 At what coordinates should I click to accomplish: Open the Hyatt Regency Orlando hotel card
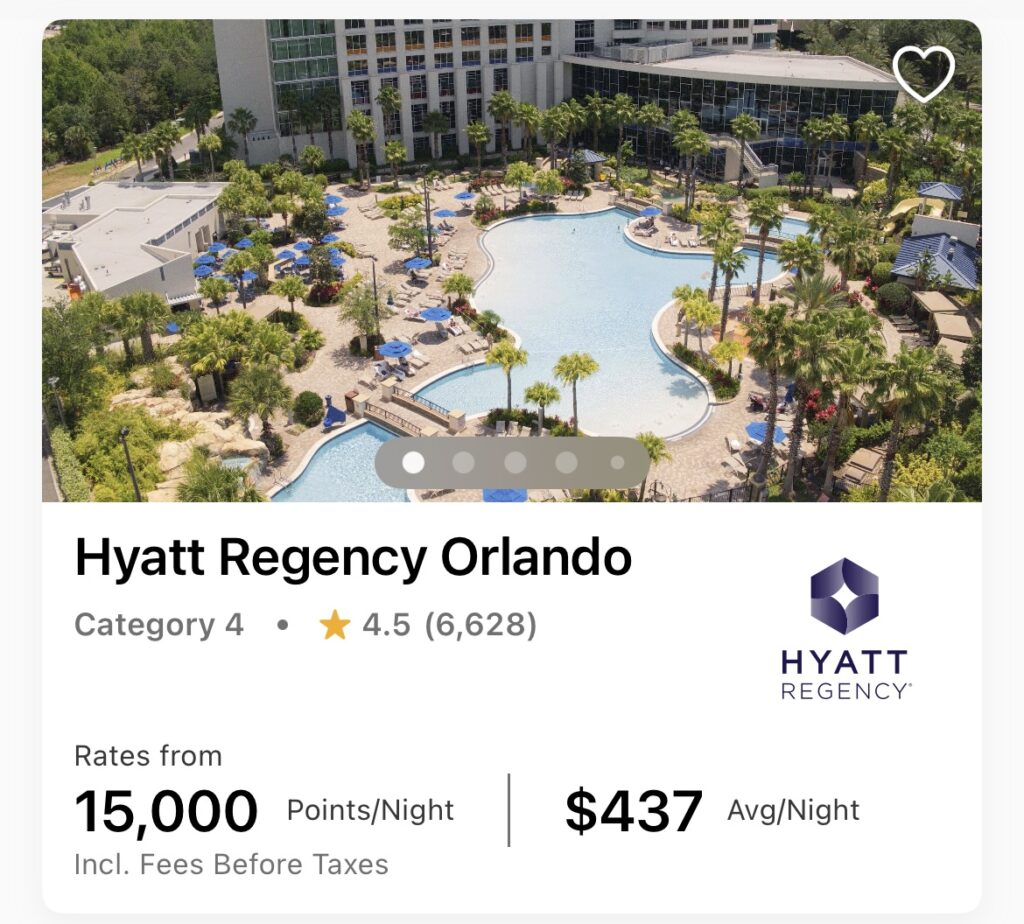point(353,558)
